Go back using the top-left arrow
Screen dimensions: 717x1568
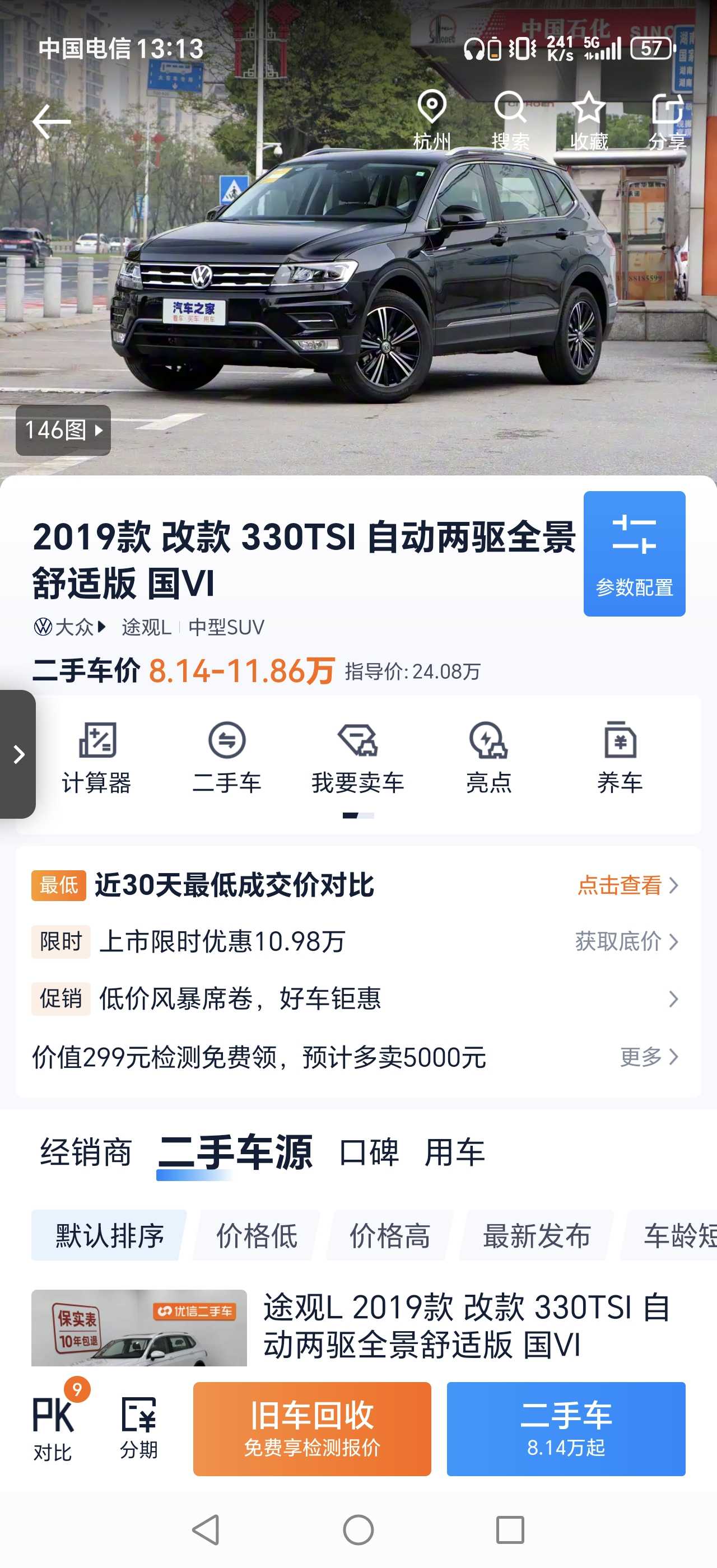(x=51, y=122)
